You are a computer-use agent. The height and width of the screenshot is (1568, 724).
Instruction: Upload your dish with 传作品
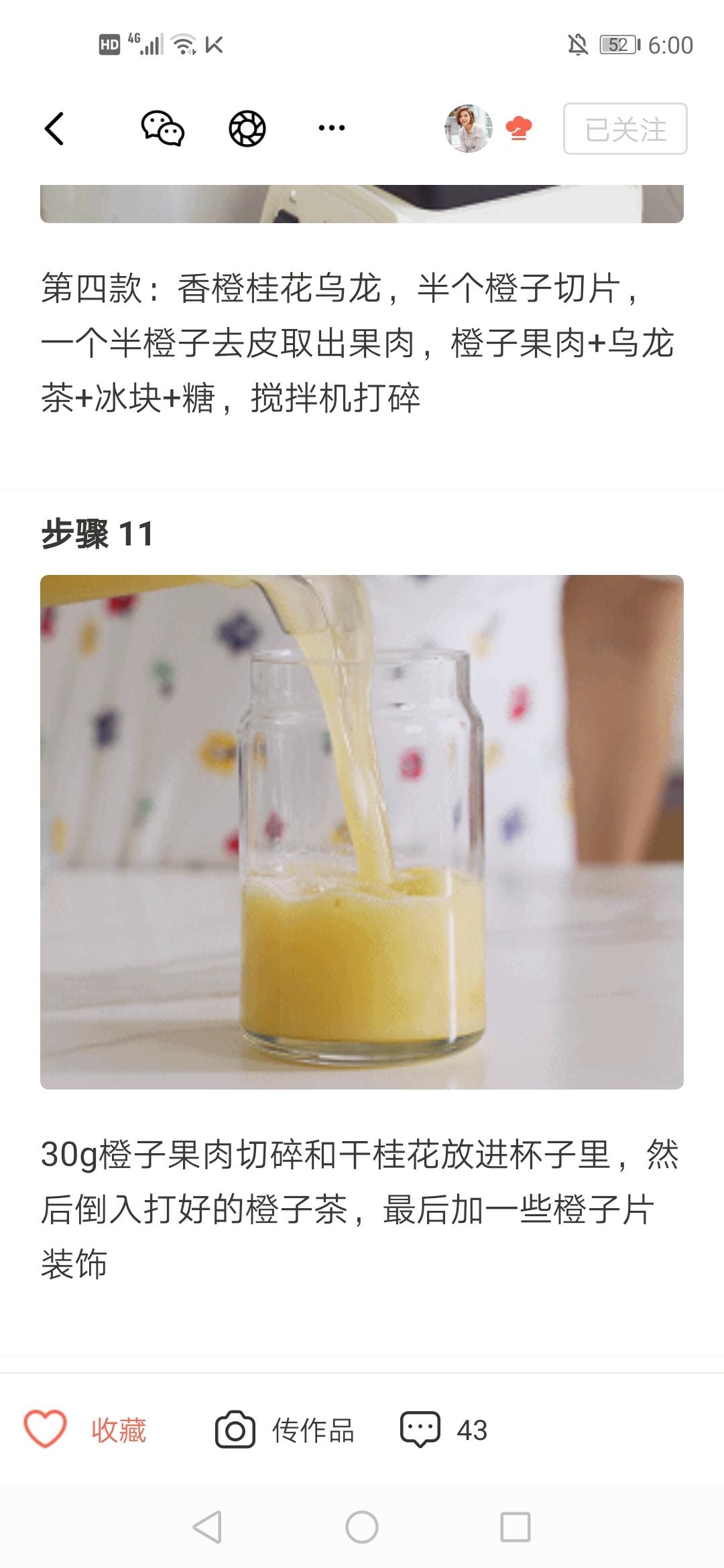point(284,1430)
